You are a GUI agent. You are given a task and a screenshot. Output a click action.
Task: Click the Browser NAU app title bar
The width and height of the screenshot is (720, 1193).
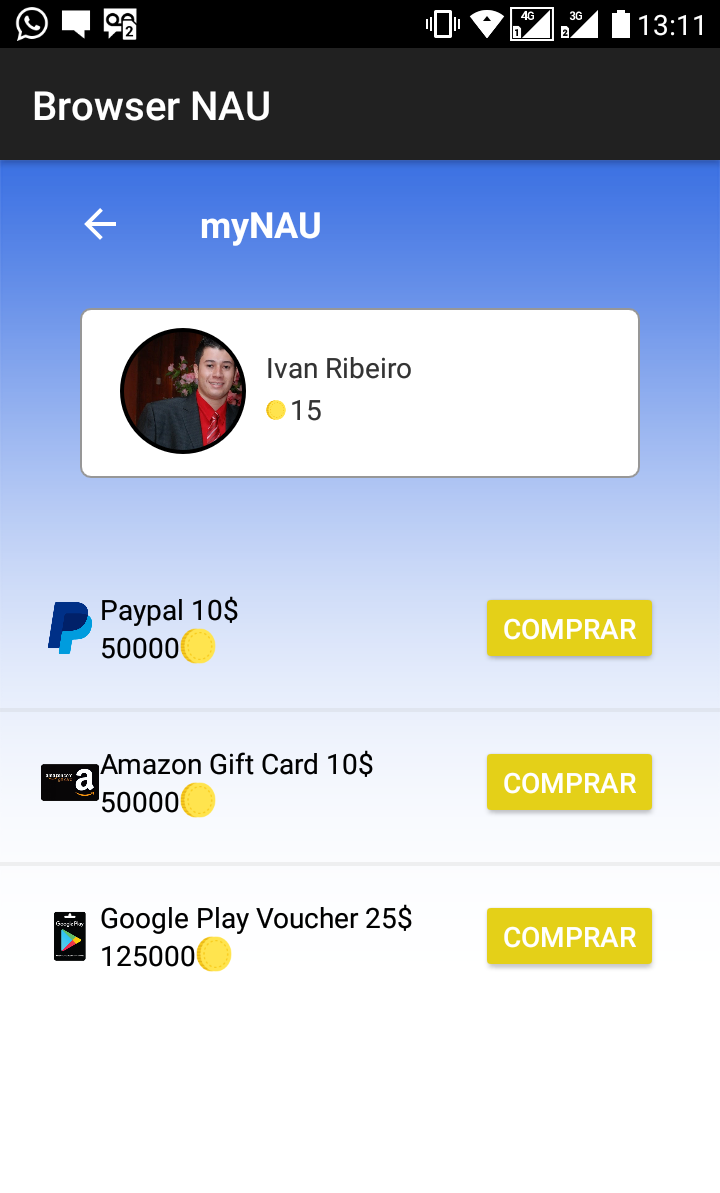tap(150, 104)
